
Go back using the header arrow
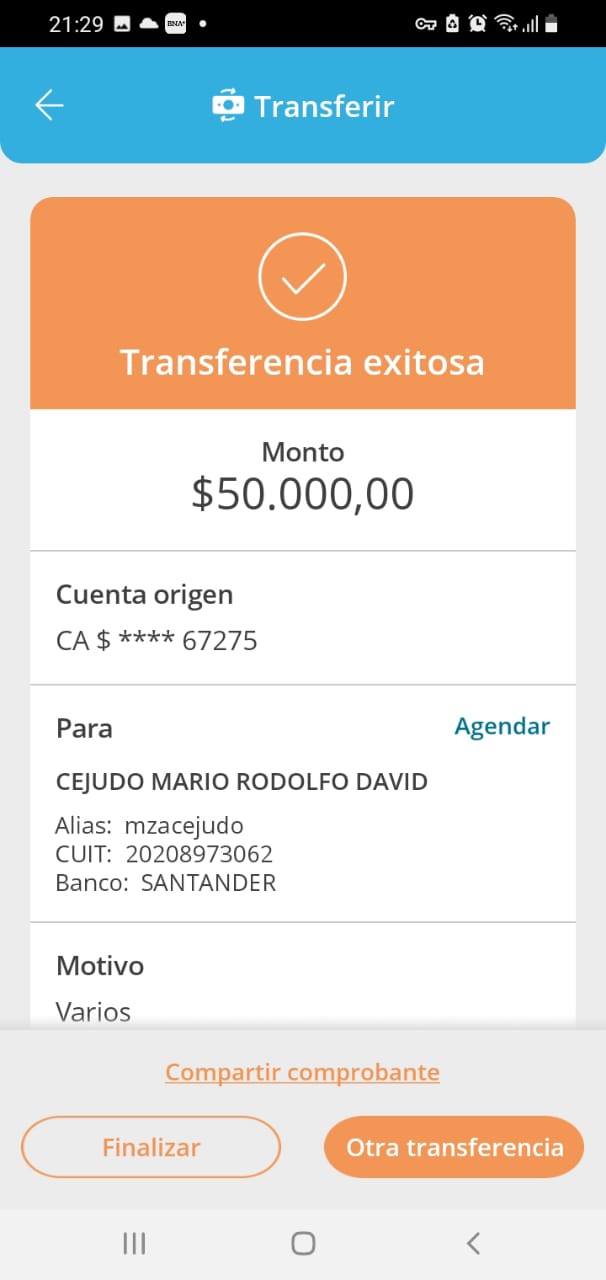(49, 105)
